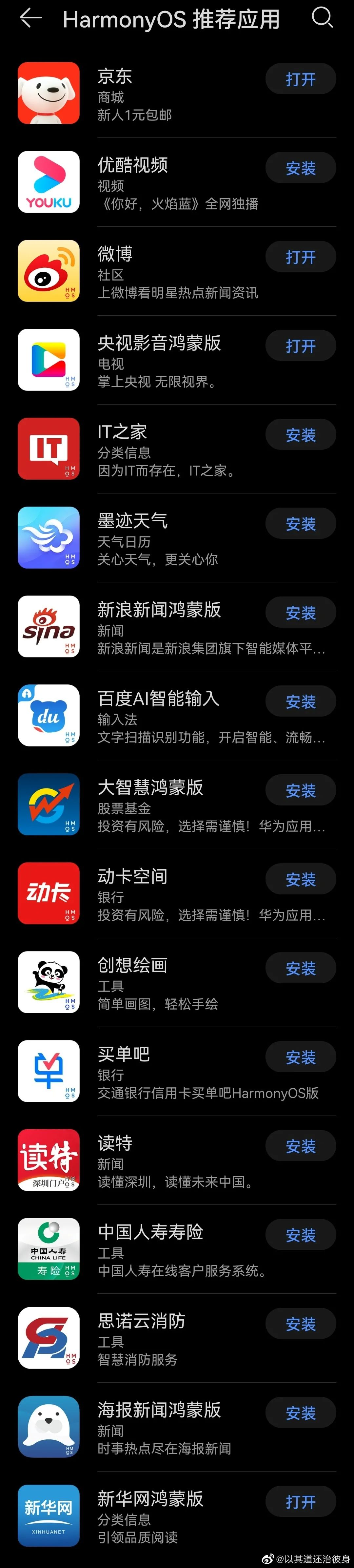Open 新华网鸿蒙版 with 打开 button
Screen dimensions: 354x1568
pyautogui.click(x=301, y=1501)
